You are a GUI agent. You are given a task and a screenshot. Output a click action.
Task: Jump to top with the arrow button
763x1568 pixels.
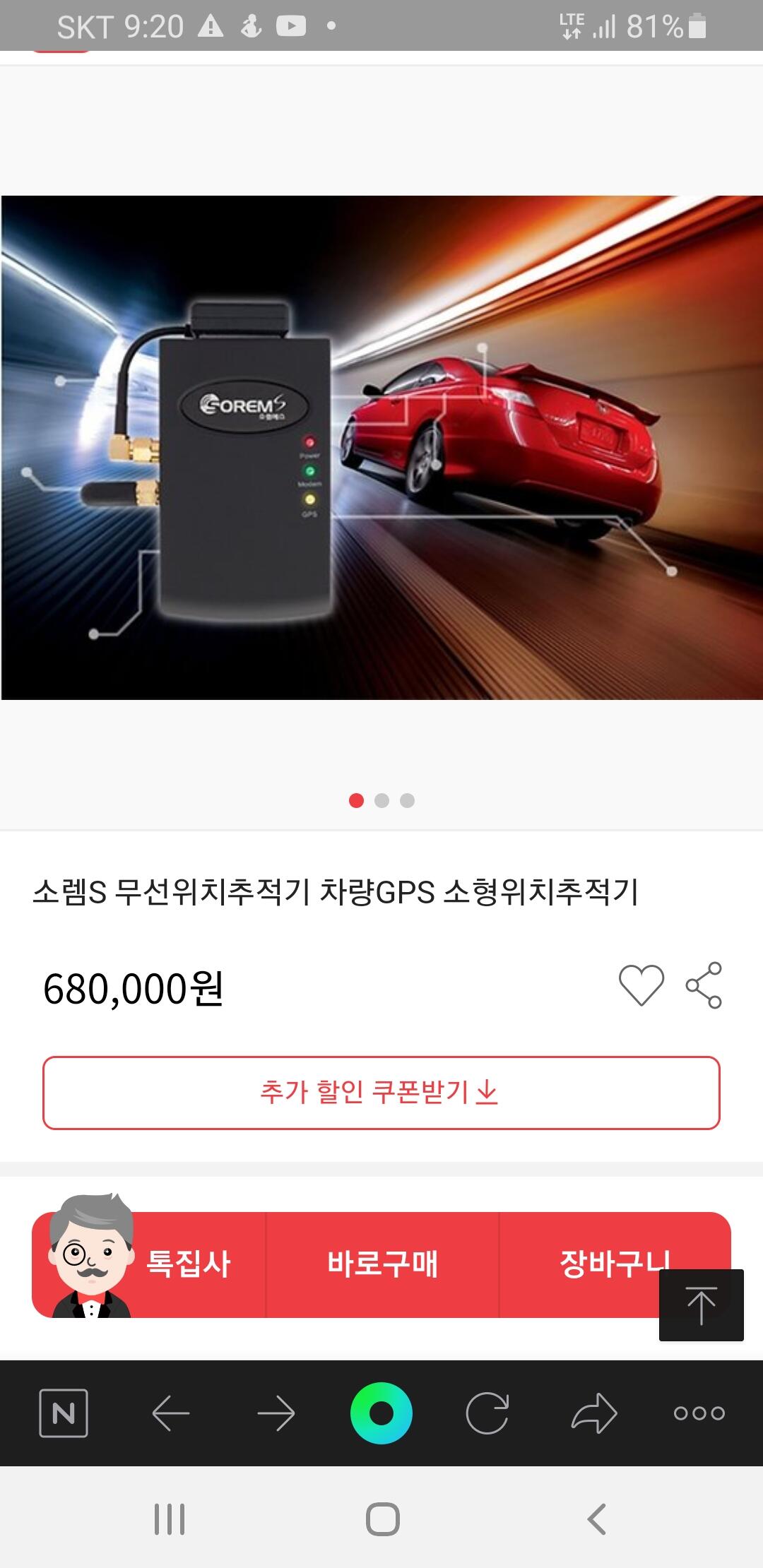[702, 1305]
